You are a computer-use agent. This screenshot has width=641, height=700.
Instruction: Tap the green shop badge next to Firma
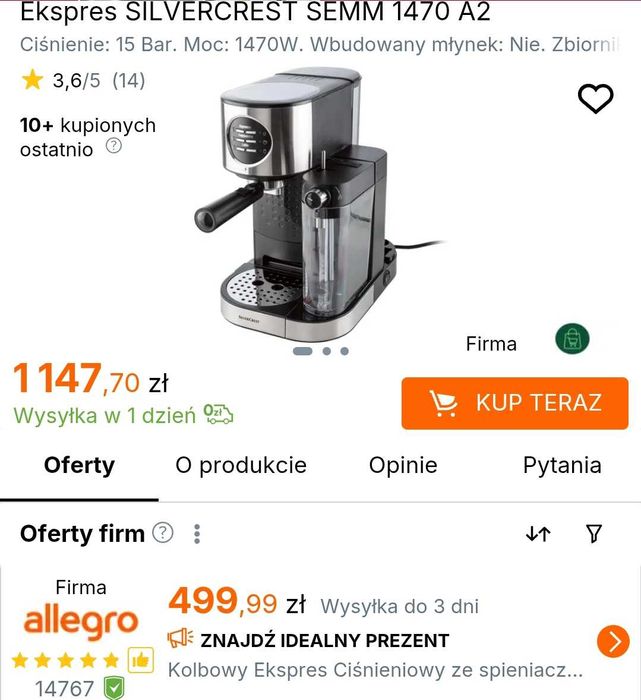pyautogui.click(x=572, y=339)
